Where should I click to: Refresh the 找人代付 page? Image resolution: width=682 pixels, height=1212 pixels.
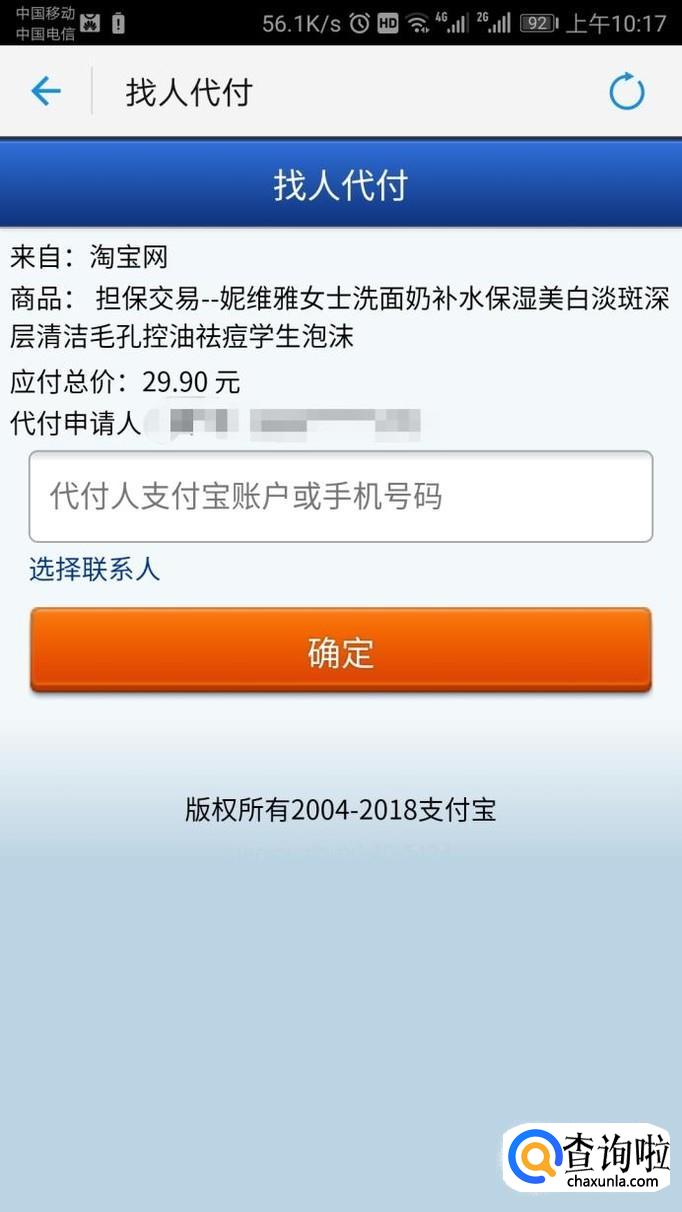click(627, 92)
